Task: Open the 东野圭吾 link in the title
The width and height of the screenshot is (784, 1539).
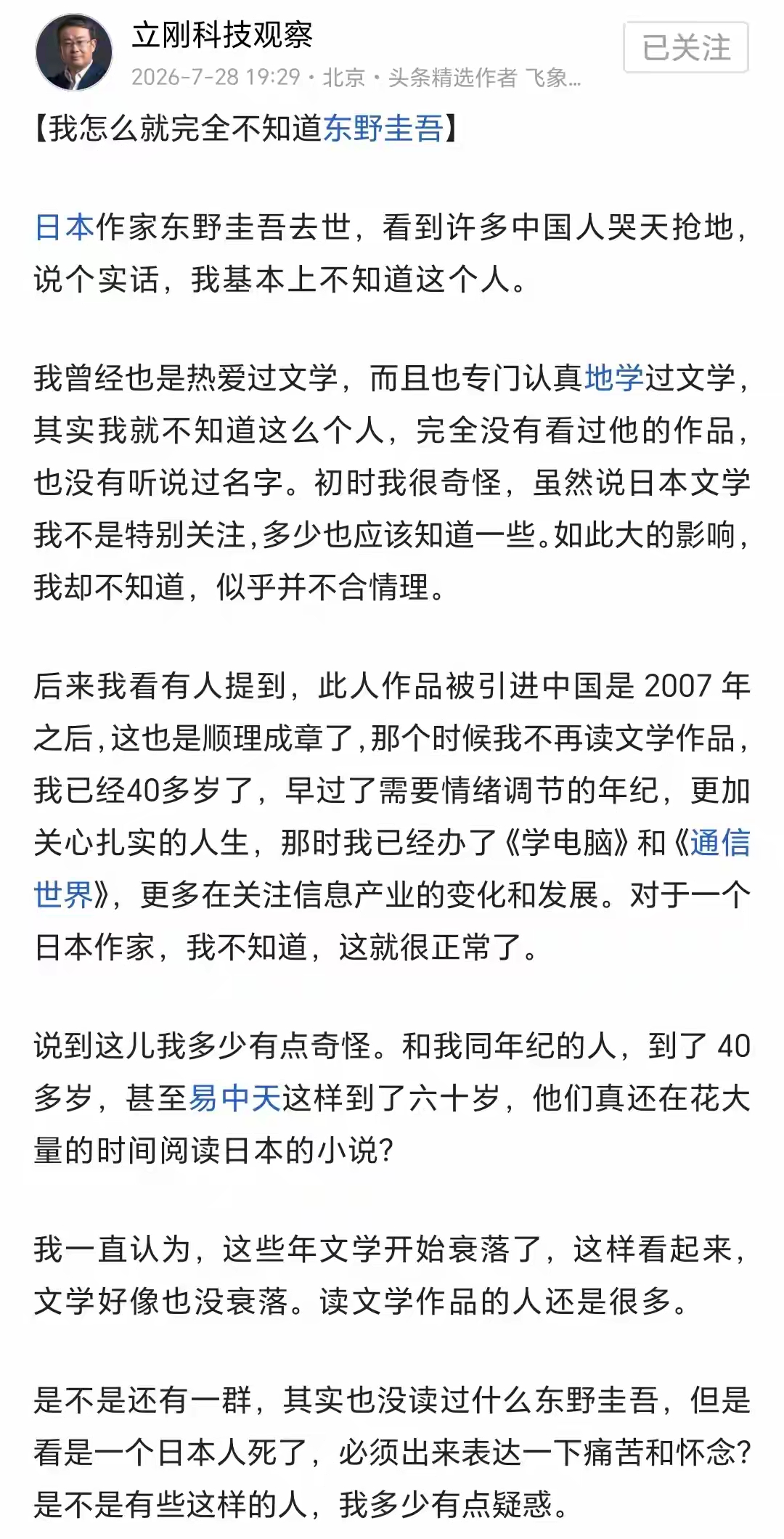Action: tap(383, 128)
